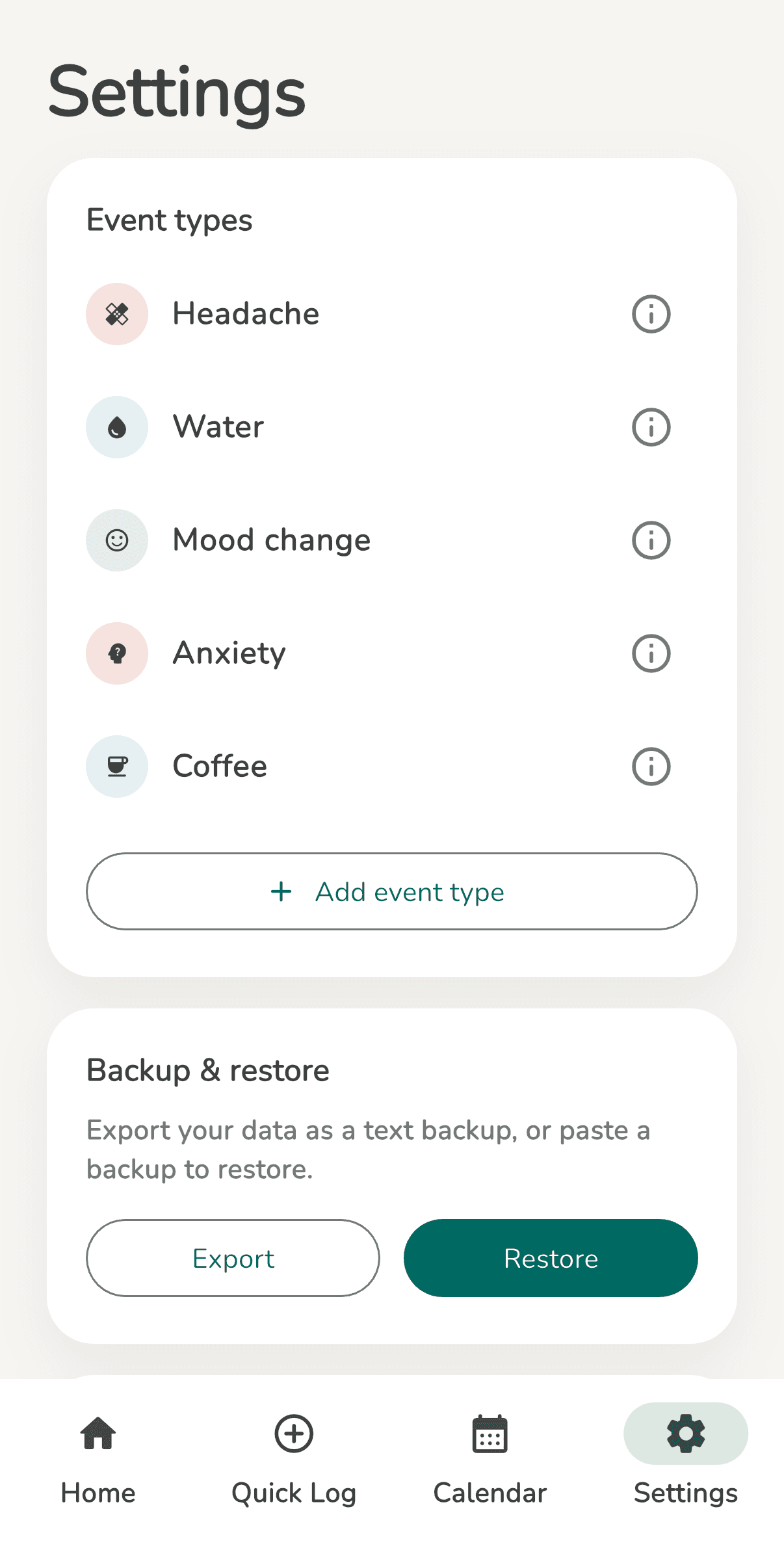Open info for the Headache event type

[651, 313]
